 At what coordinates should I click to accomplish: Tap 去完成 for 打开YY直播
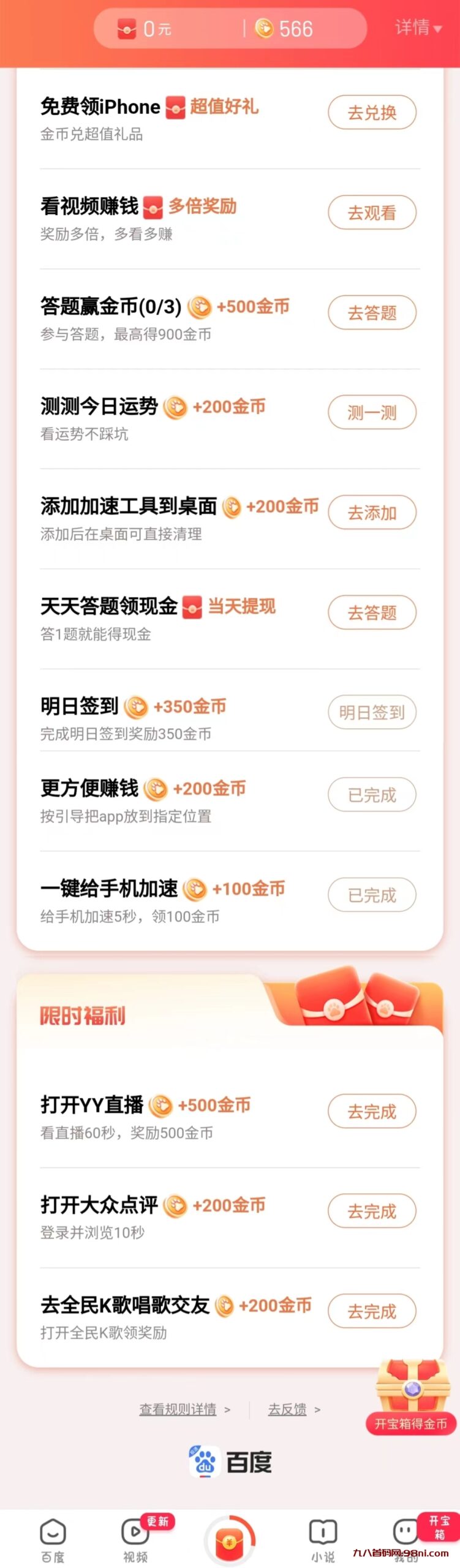pyautogui.click(x=372, y=1111)
